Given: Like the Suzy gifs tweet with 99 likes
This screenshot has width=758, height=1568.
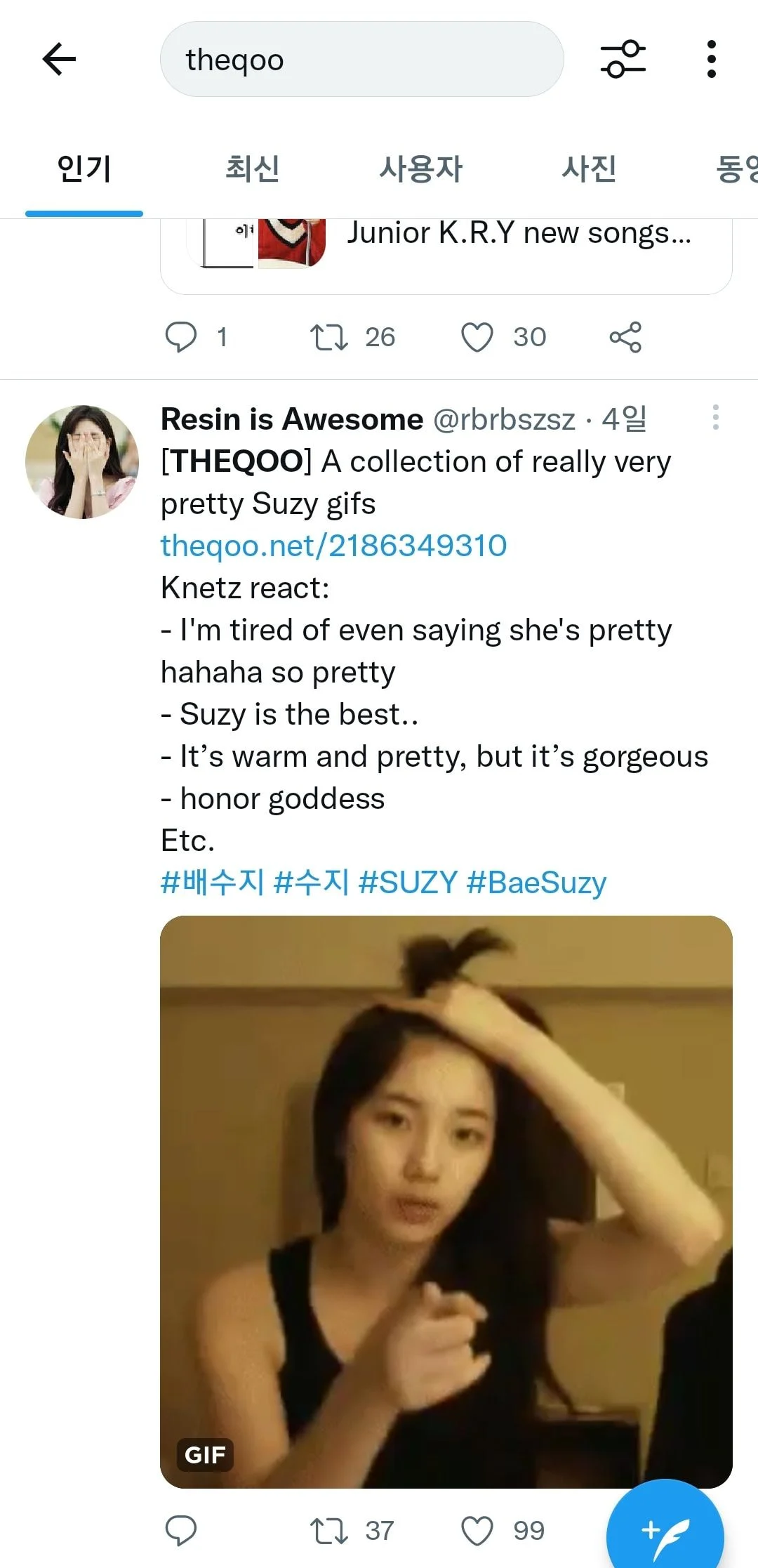Looking at the screenshot, I should coord(477,1531).
